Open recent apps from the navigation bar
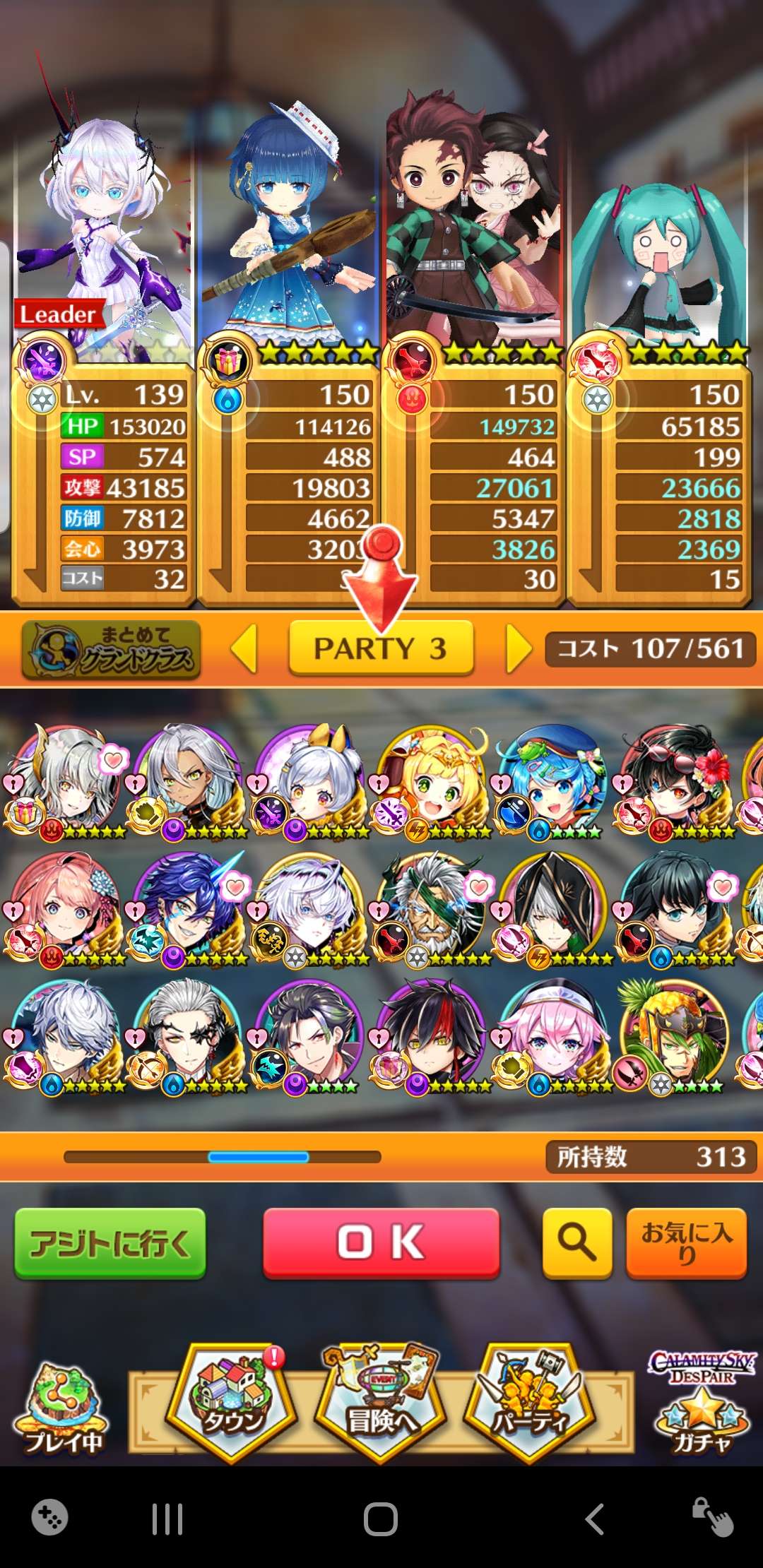Image resolution: width=763 pixels, height=1568 pixels. (x=167, y=1519)
